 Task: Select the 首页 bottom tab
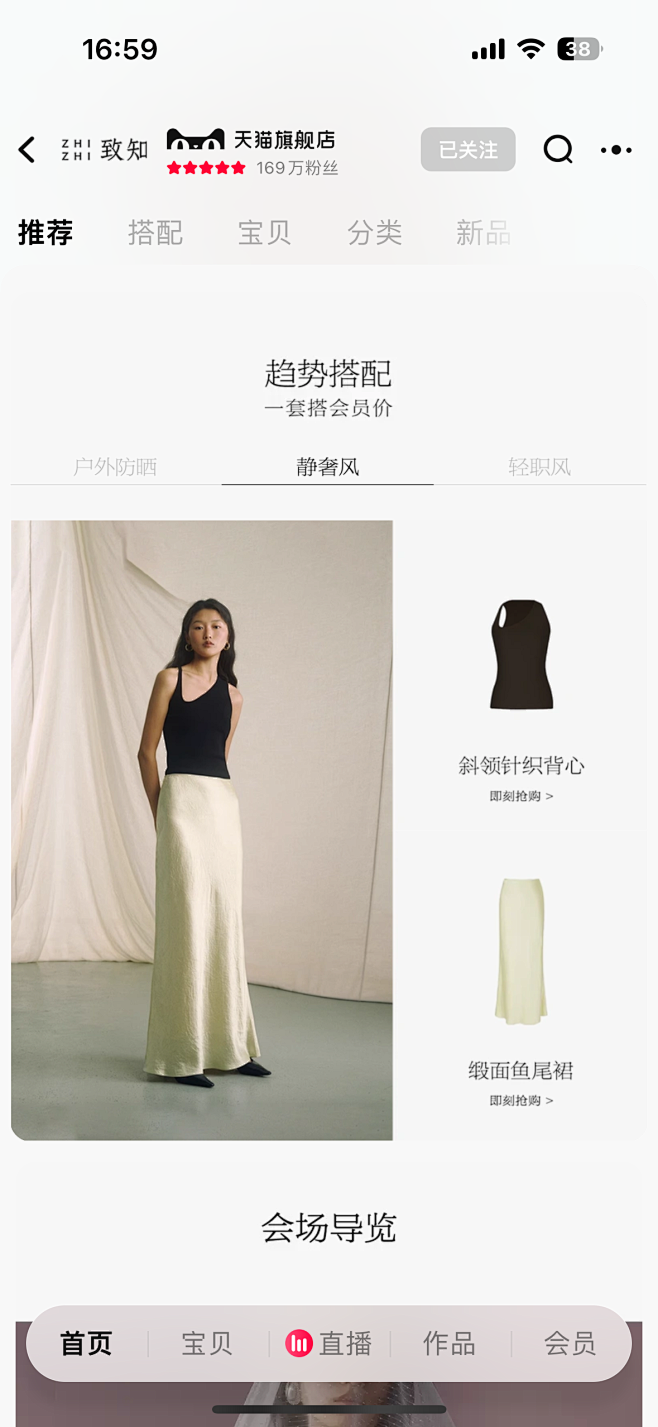point(86,1343)
